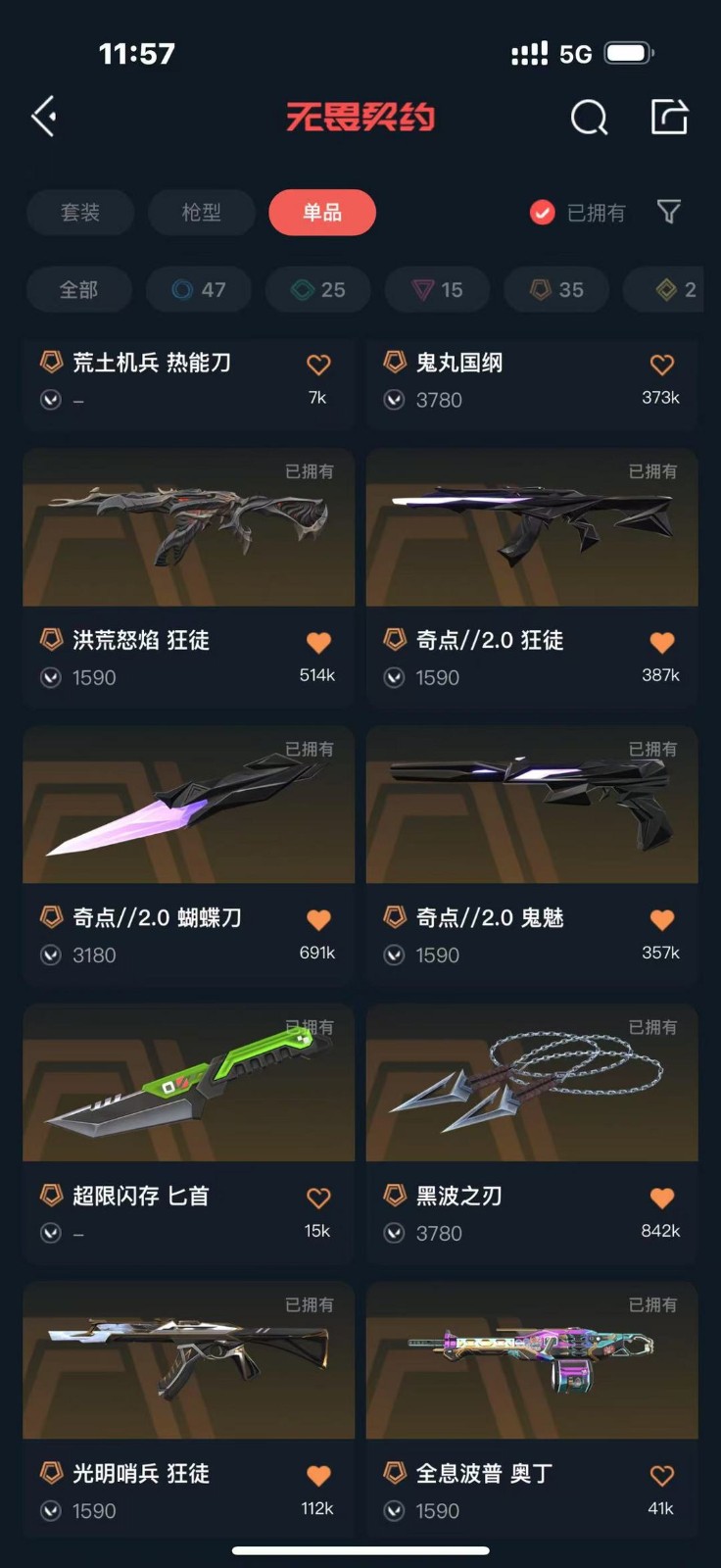Unlike the 奇点//2.0 鬼魅 skin

click(662, 920)
